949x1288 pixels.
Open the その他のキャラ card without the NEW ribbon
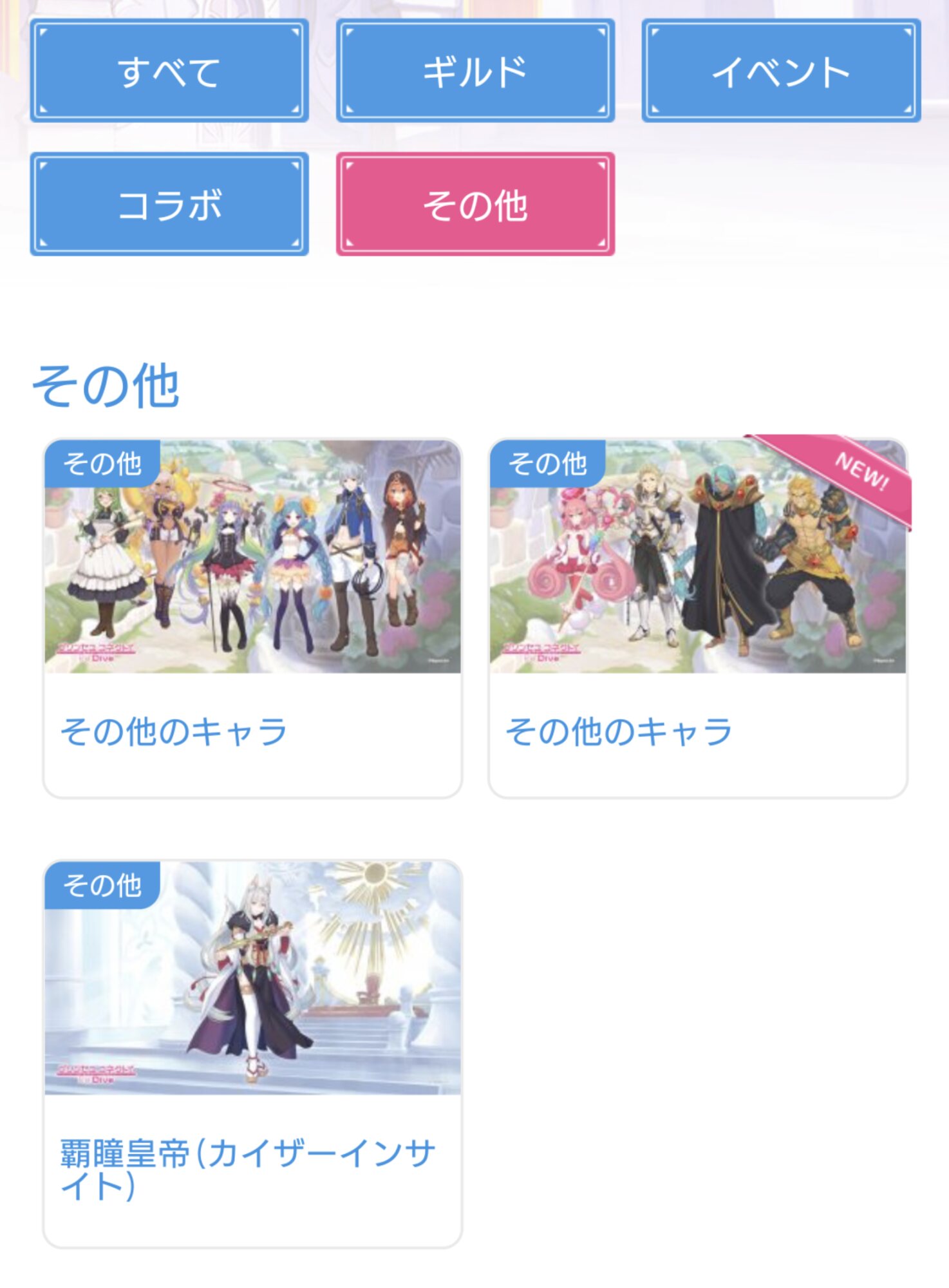252,618
